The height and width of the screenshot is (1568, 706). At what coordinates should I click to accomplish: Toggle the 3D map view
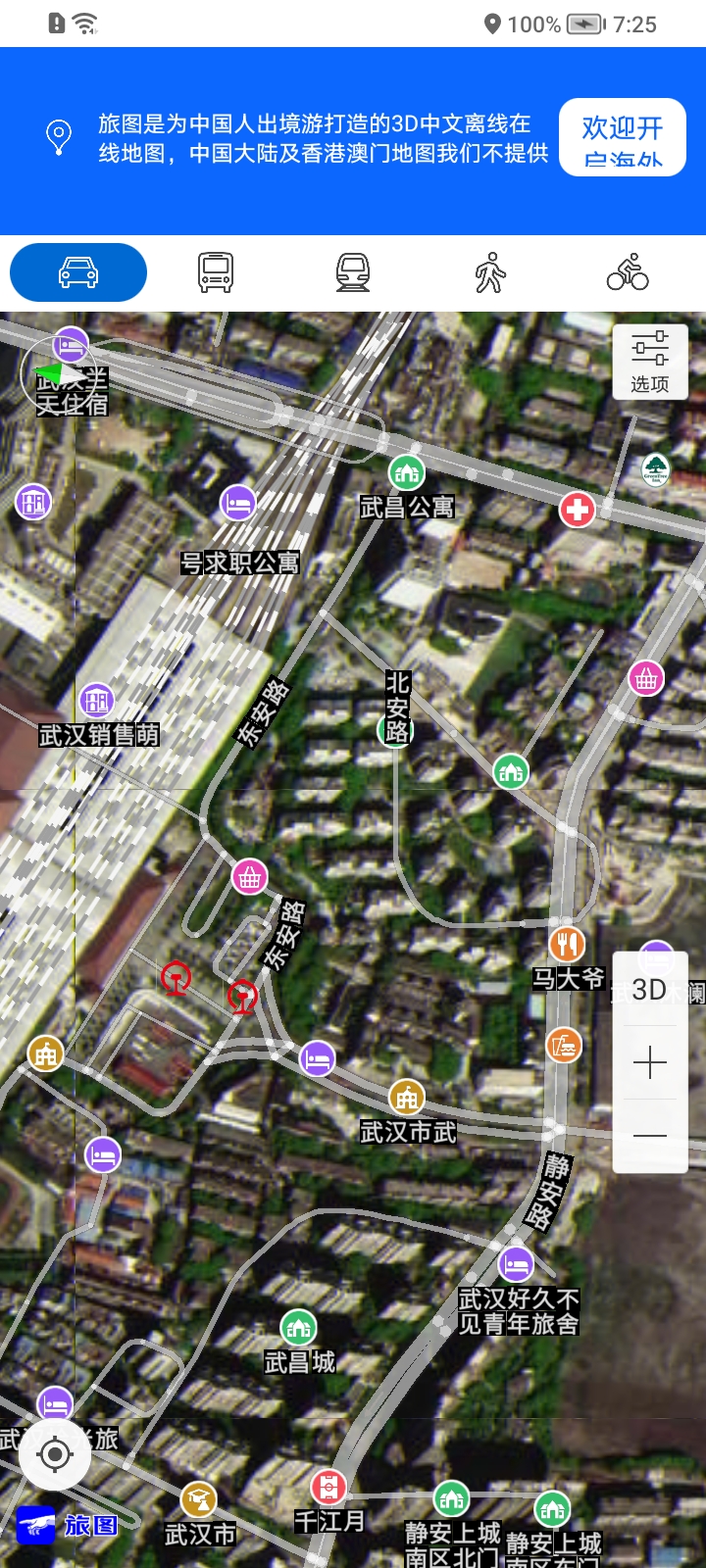tap(649, 989)
